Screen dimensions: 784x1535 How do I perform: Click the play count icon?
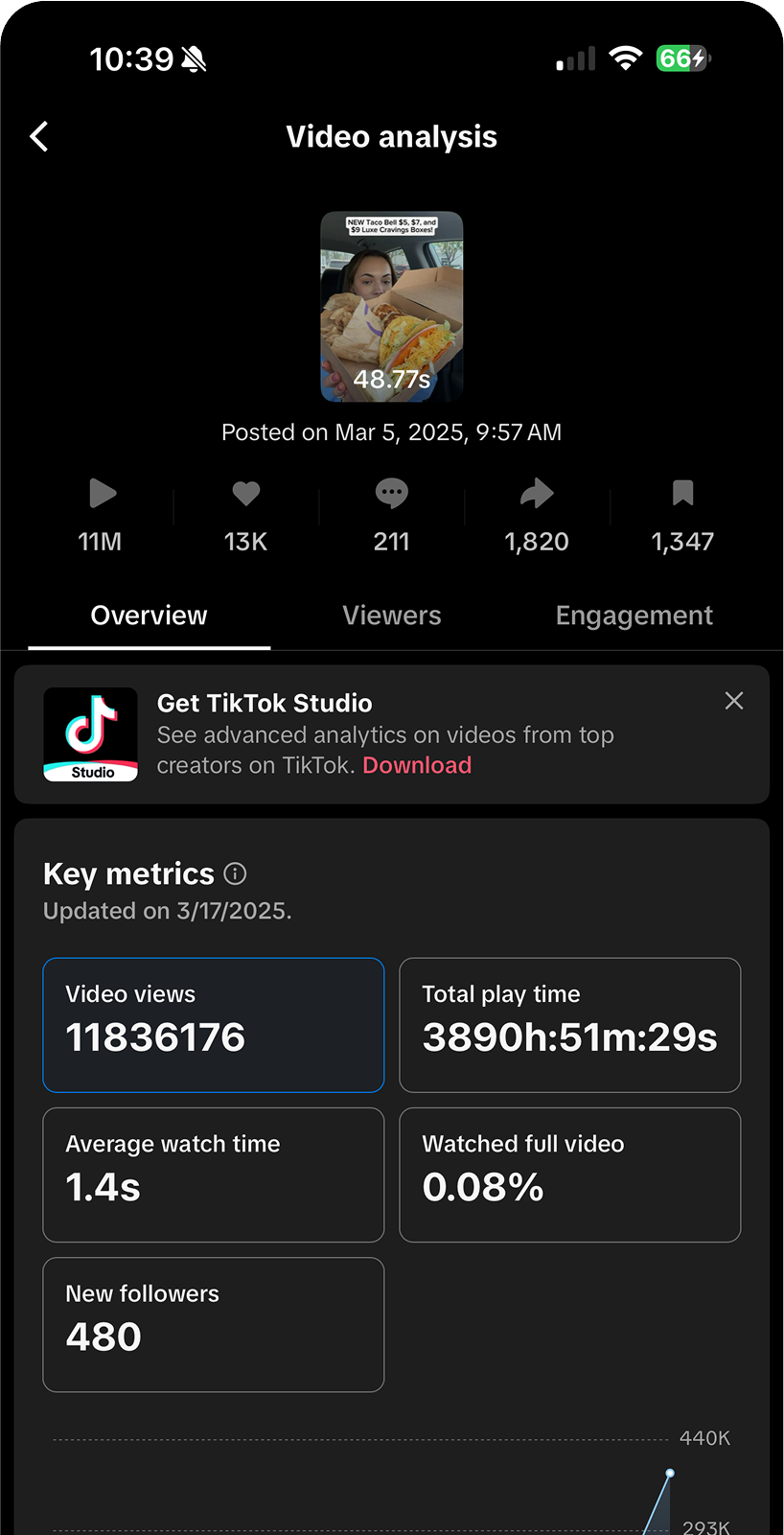point(103,494)
